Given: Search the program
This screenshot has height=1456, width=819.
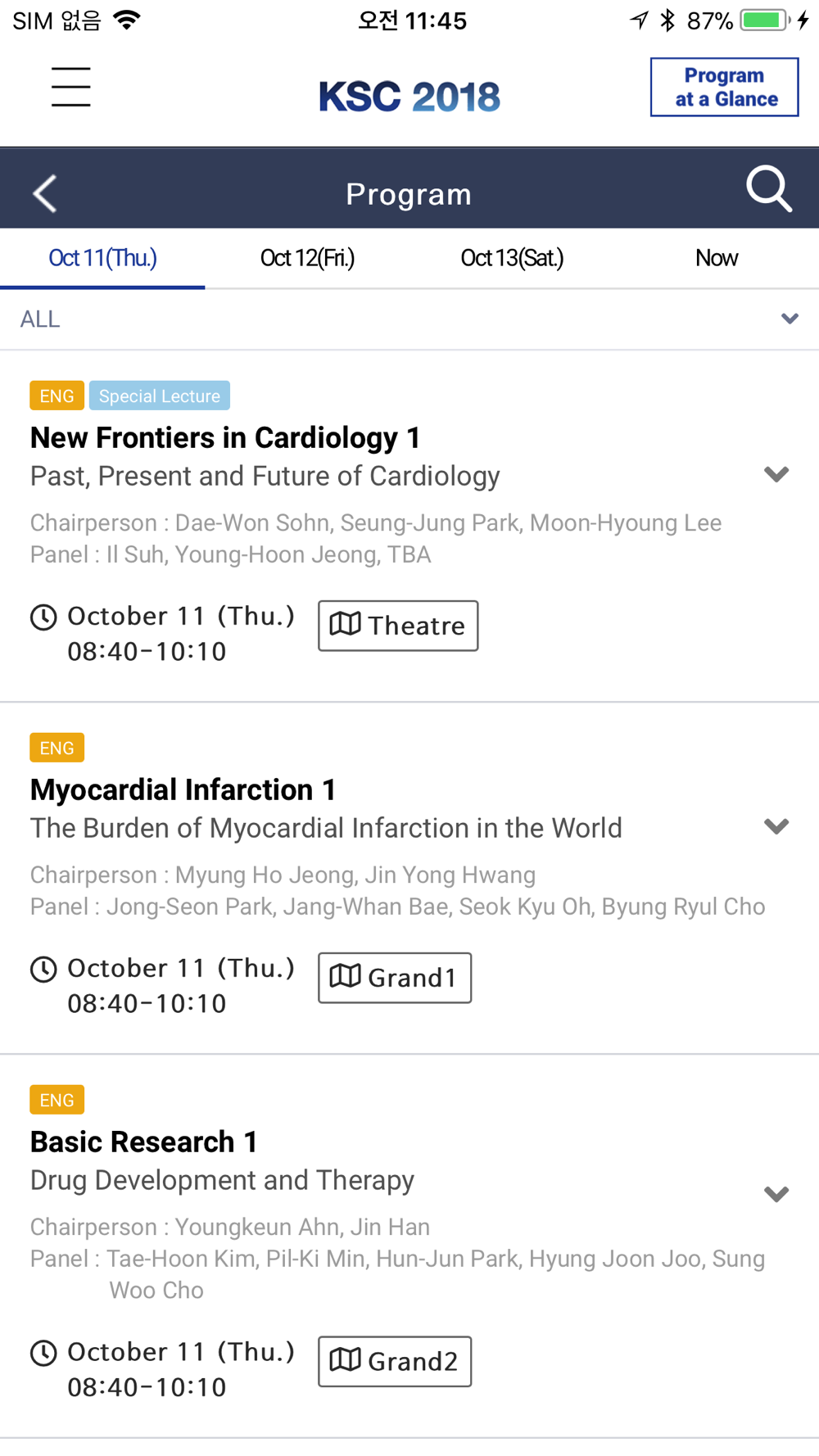Looking at the screenshot, I should coord(769,189).
